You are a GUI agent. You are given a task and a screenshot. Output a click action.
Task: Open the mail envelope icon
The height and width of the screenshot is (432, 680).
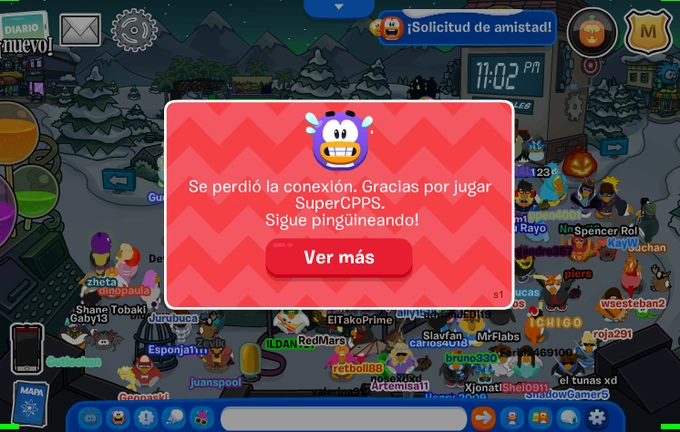pyautogui.click(x=80, y=30)
